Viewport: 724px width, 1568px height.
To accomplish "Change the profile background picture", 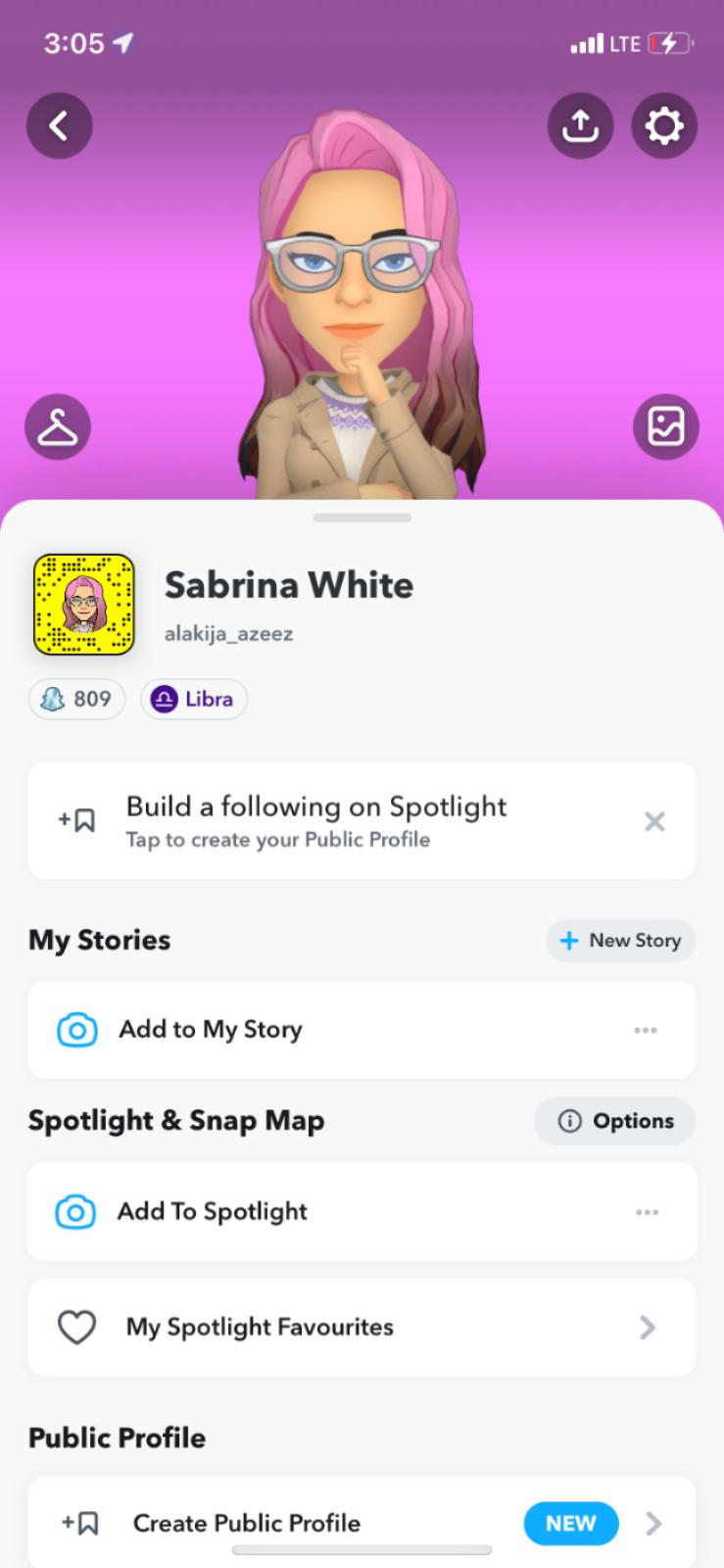I will click(x=666, y=426).
